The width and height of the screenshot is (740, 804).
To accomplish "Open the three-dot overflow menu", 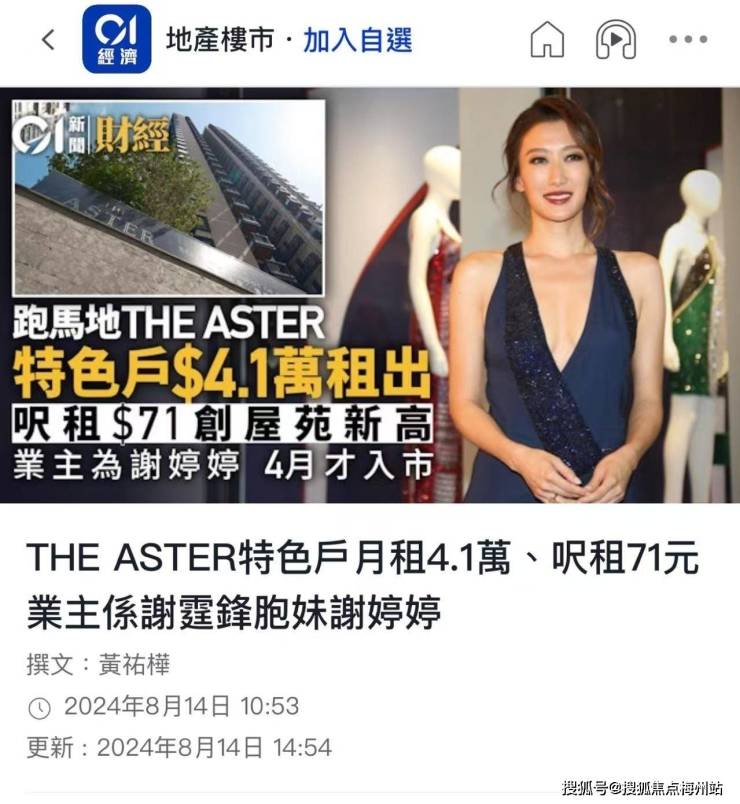I will pos(688,41).
